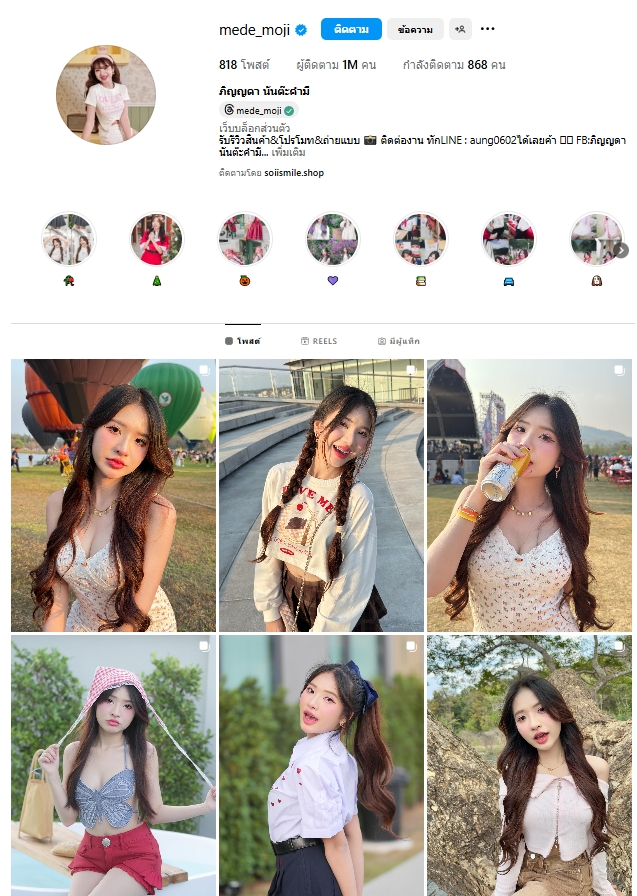View the profile picture
637x896 pixels.
click(106, 94)
